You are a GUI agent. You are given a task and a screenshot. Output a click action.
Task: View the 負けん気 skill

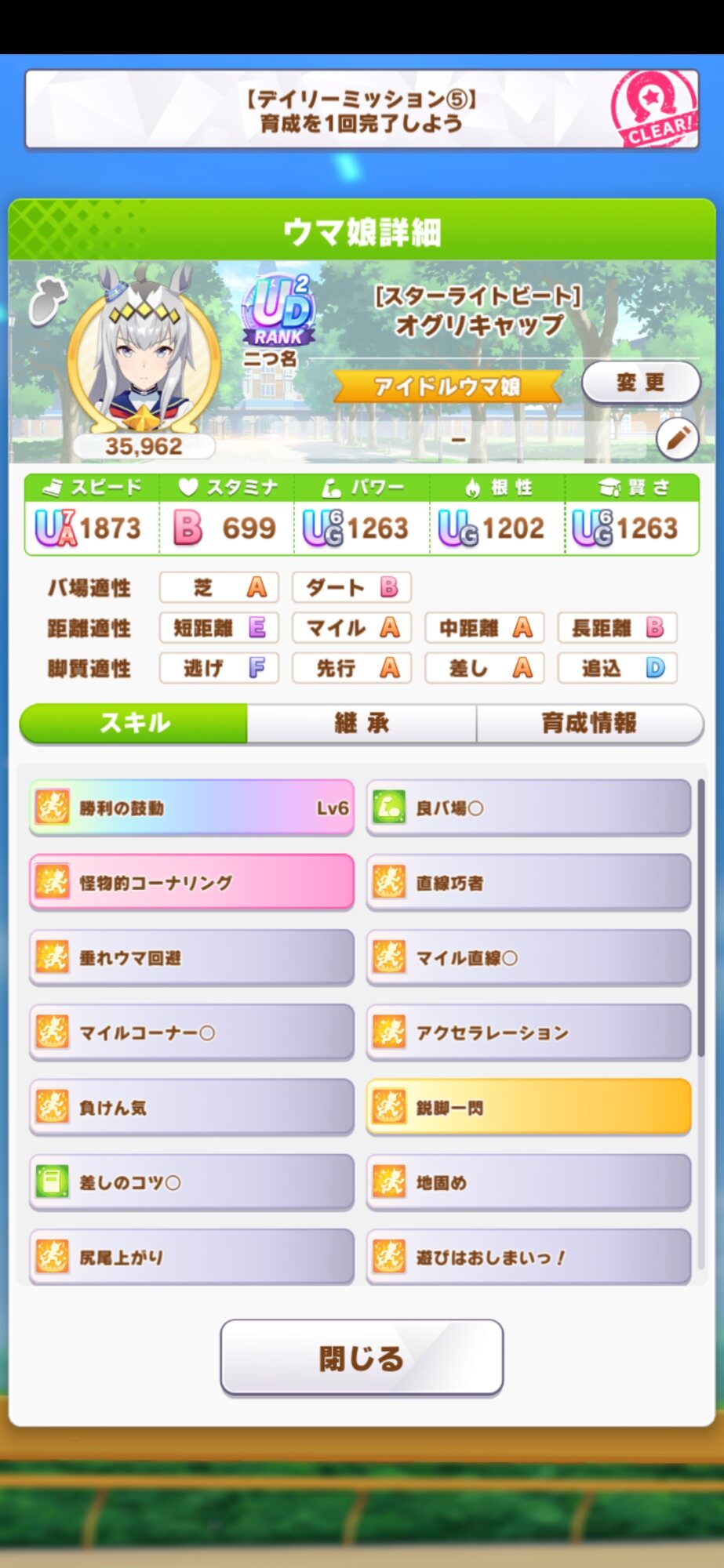coord(191,1107)
